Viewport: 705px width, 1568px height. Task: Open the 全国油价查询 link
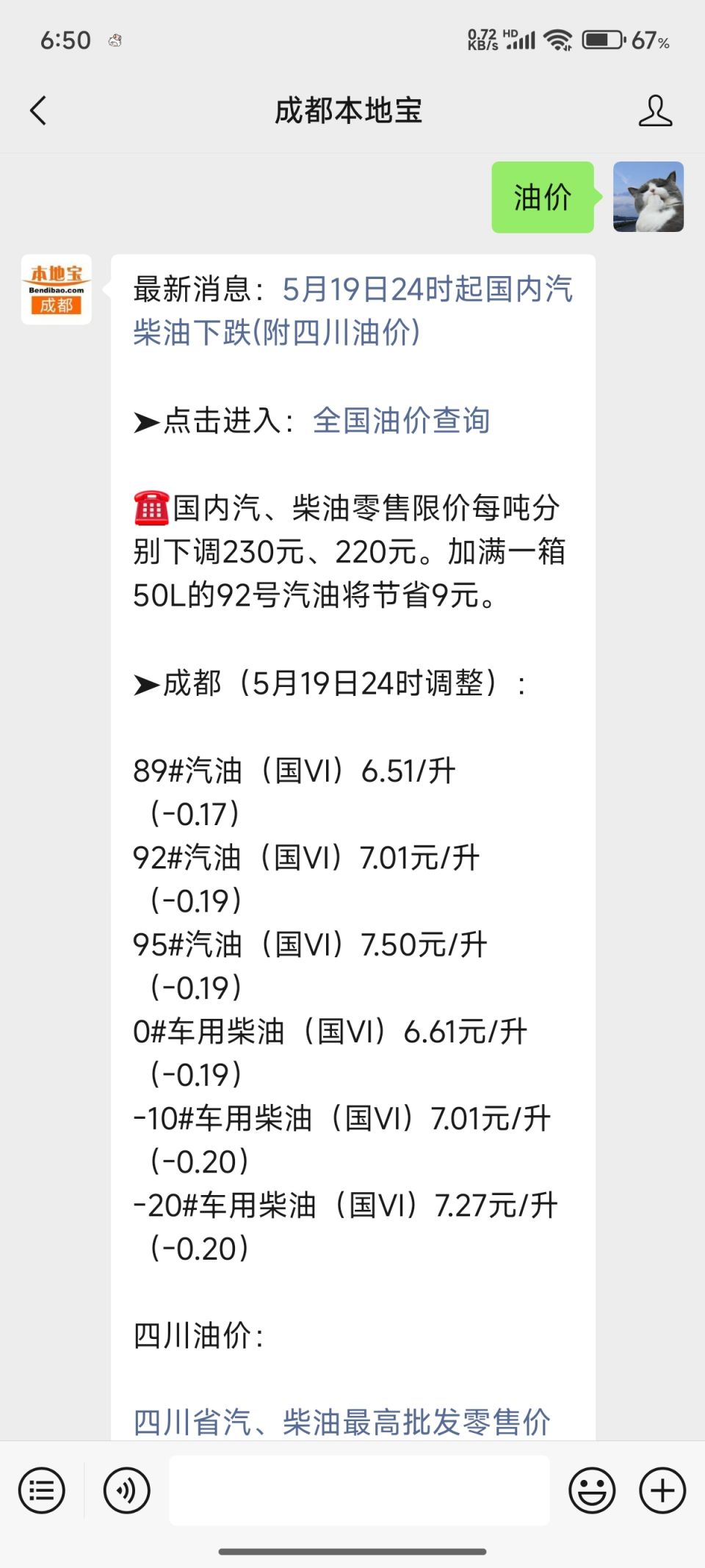401,421
